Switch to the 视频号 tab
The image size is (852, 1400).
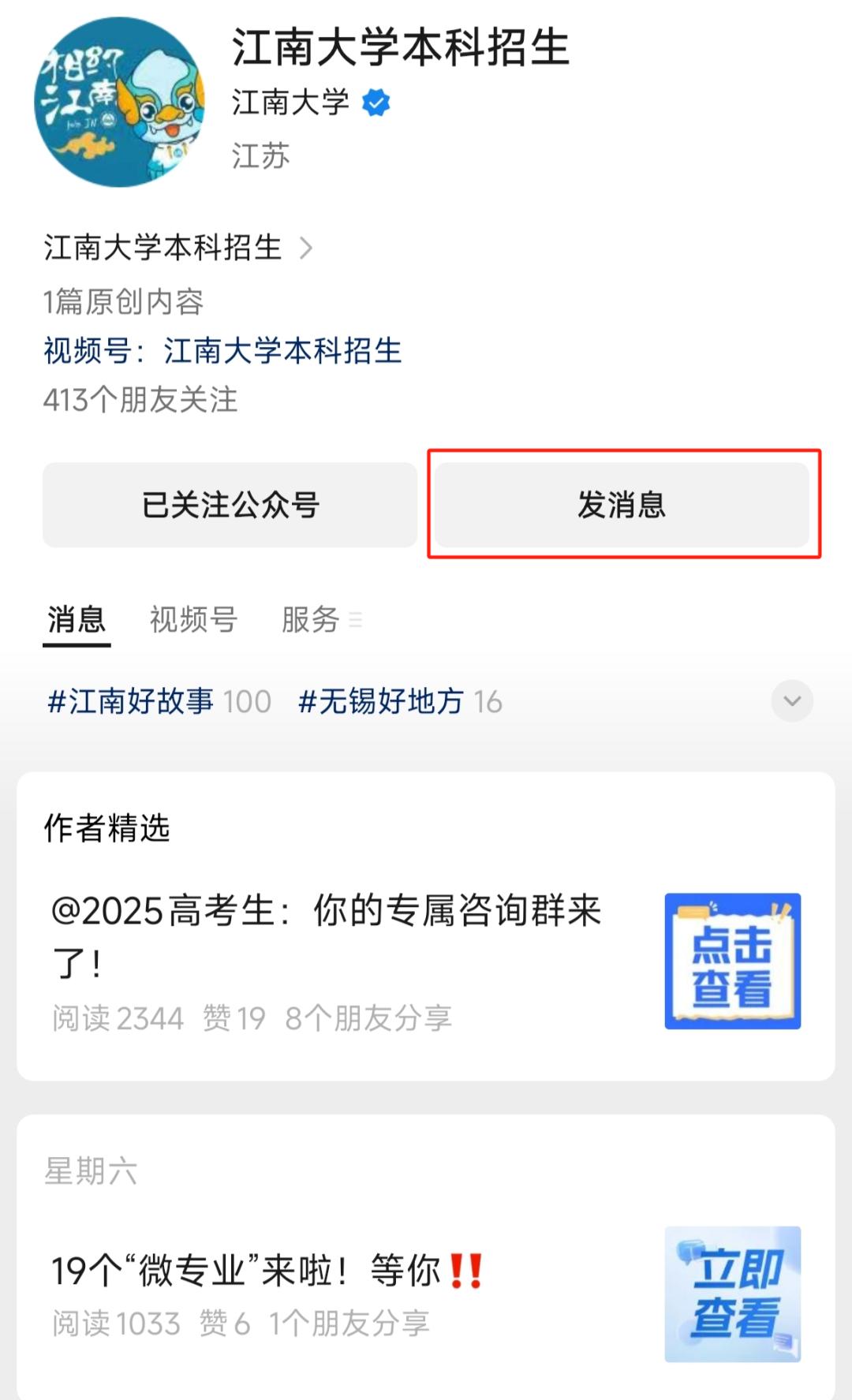pos(193,620)
